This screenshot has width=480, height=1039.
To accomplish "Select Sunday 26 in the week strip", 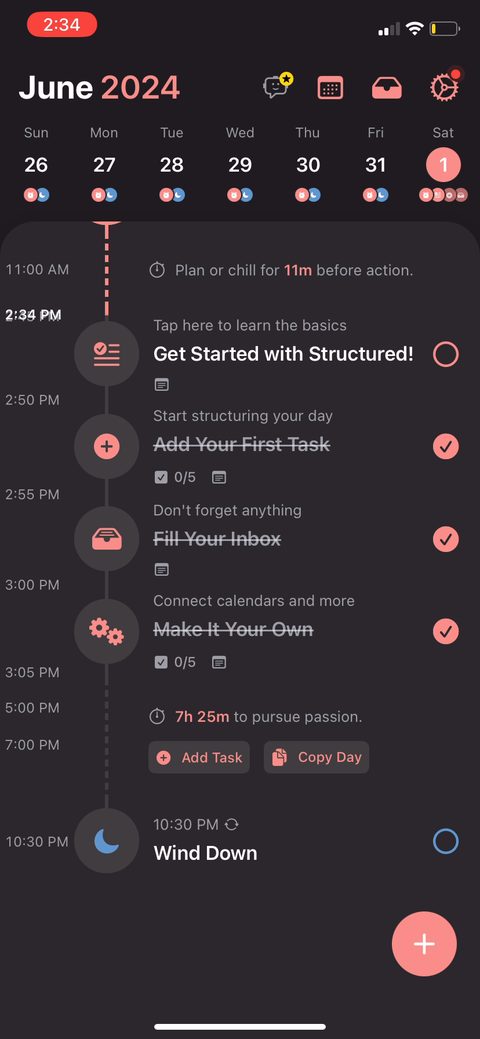I will pos(36,164).
